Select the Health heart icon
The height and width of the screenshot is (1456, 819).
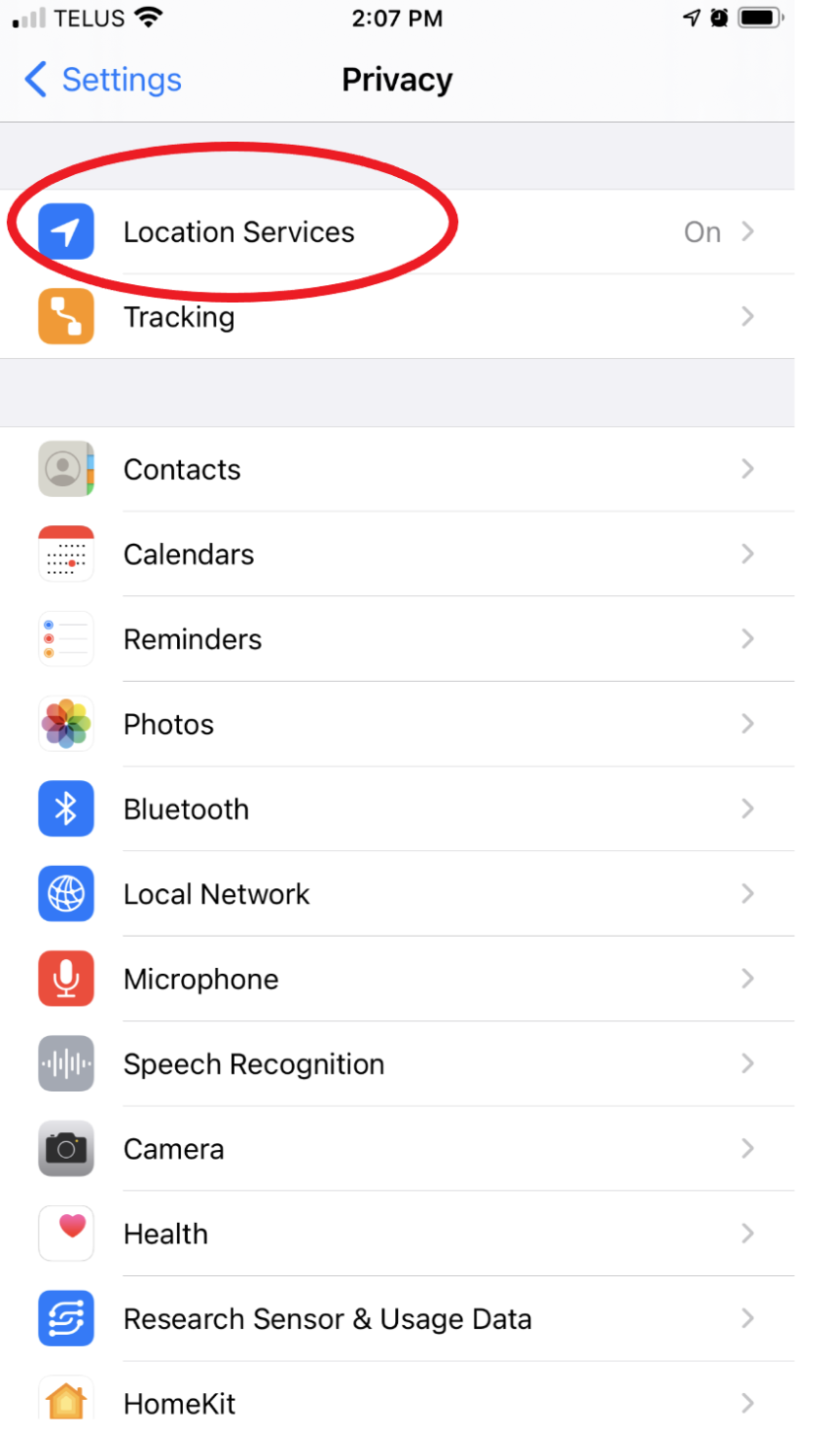point(65,1233)
